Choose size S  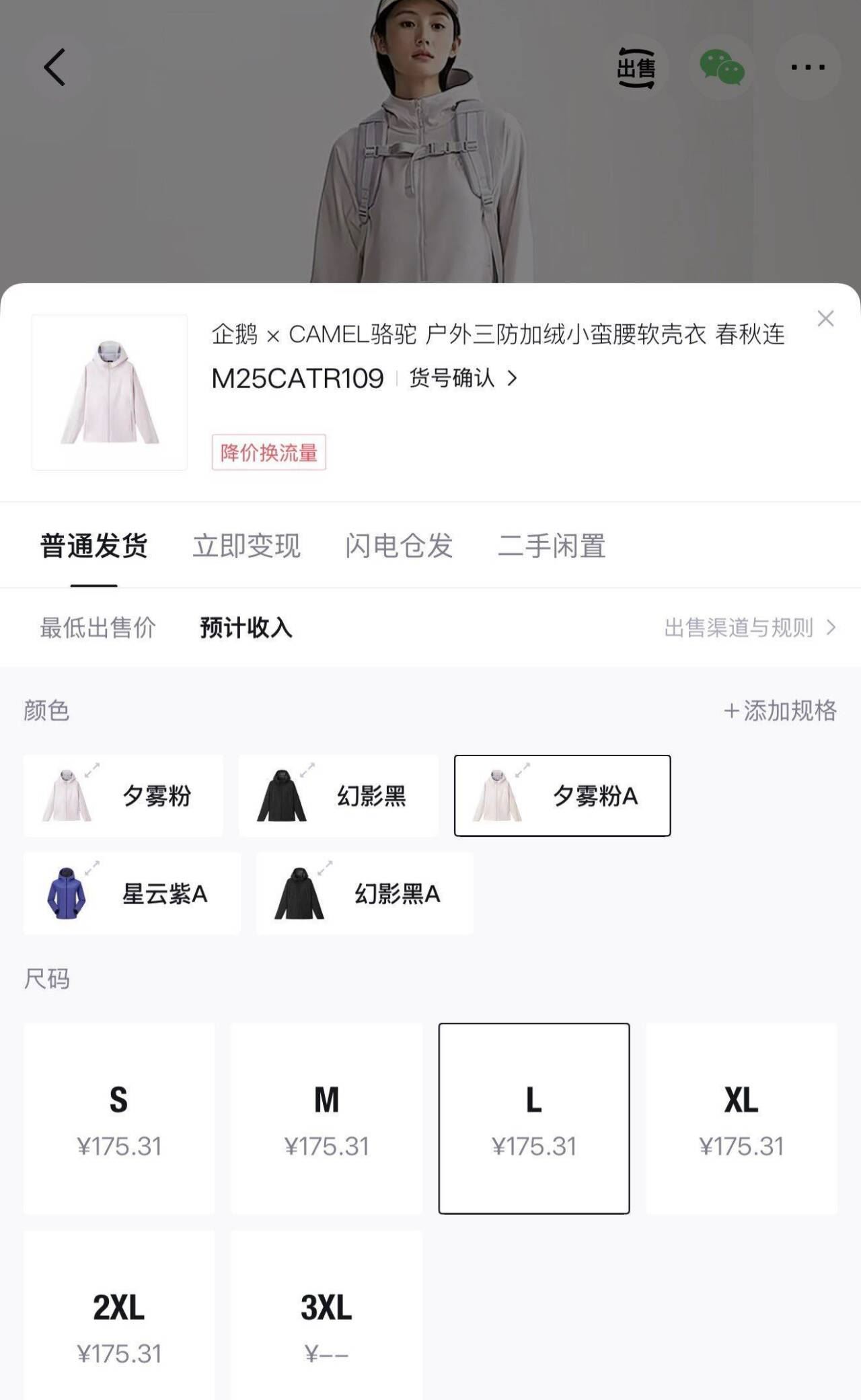119,1118
